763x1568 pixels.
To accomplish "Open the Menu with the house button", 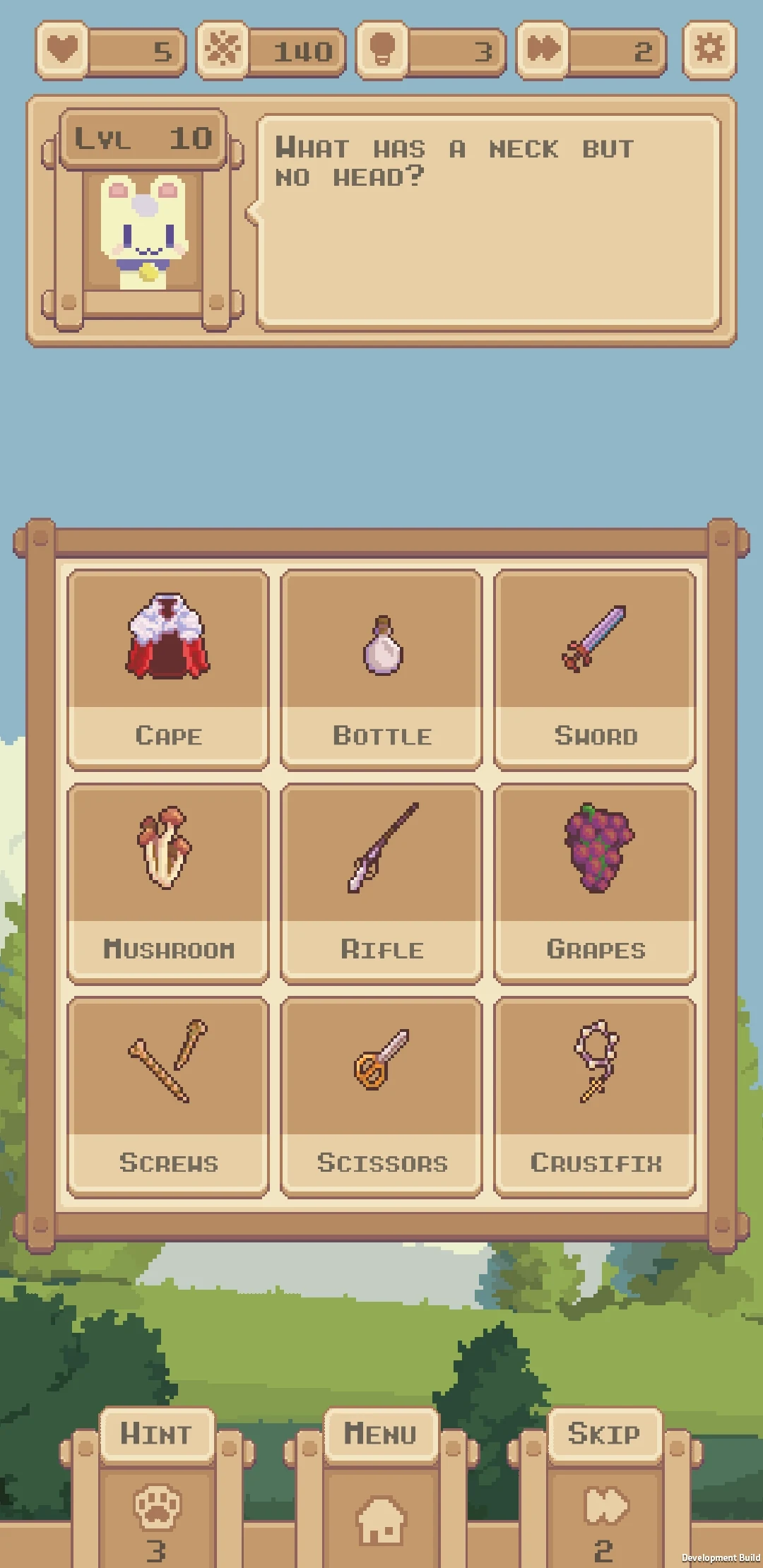I will pos(380,1497).
